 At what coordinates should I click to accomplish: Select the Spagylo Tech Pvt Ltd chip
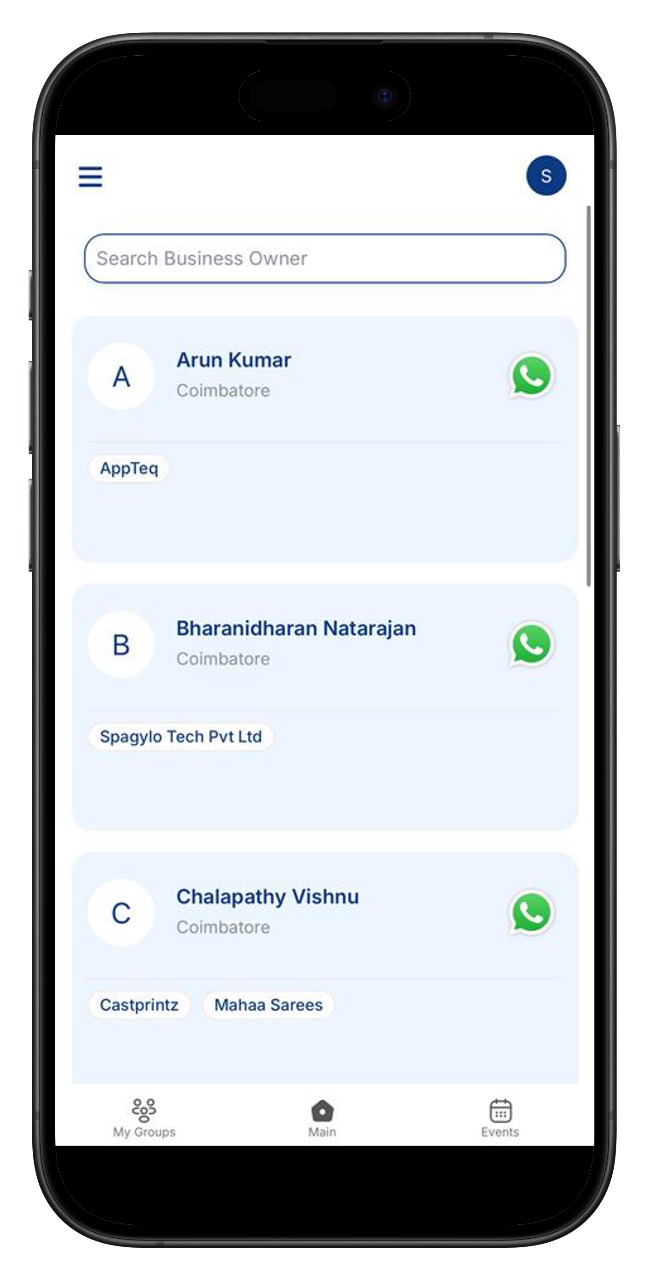(x=181, y=737)
